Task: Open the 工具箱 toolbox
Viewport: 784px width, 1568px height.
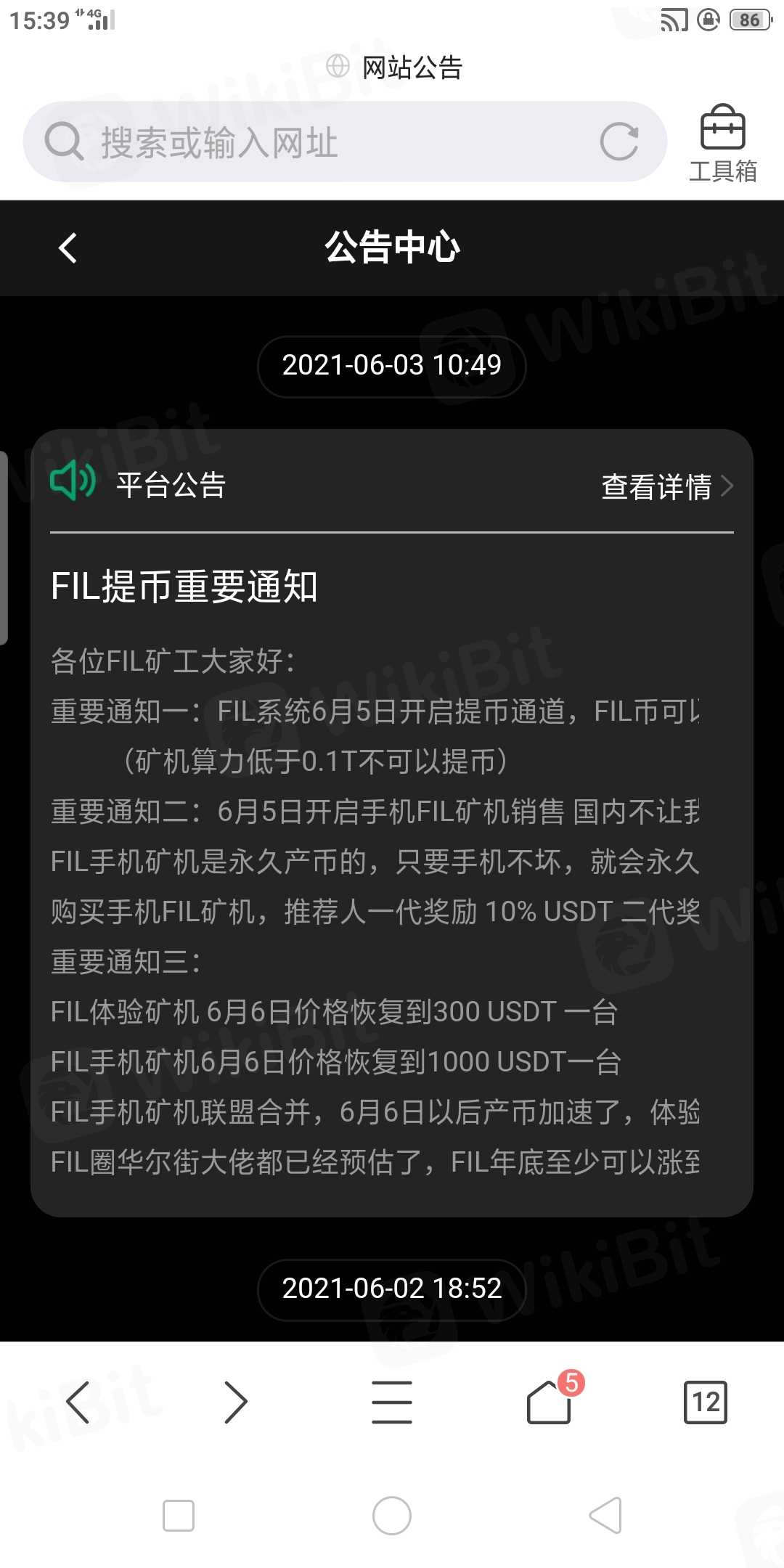Action: pos(722,144)
